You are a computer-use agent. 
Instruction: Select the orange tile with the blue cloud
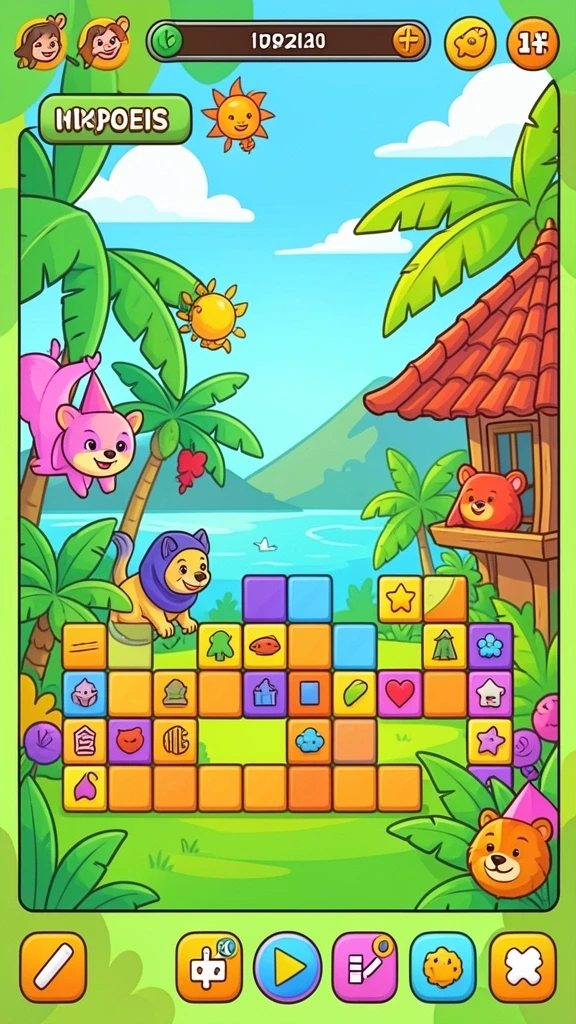tap(310, 741)
